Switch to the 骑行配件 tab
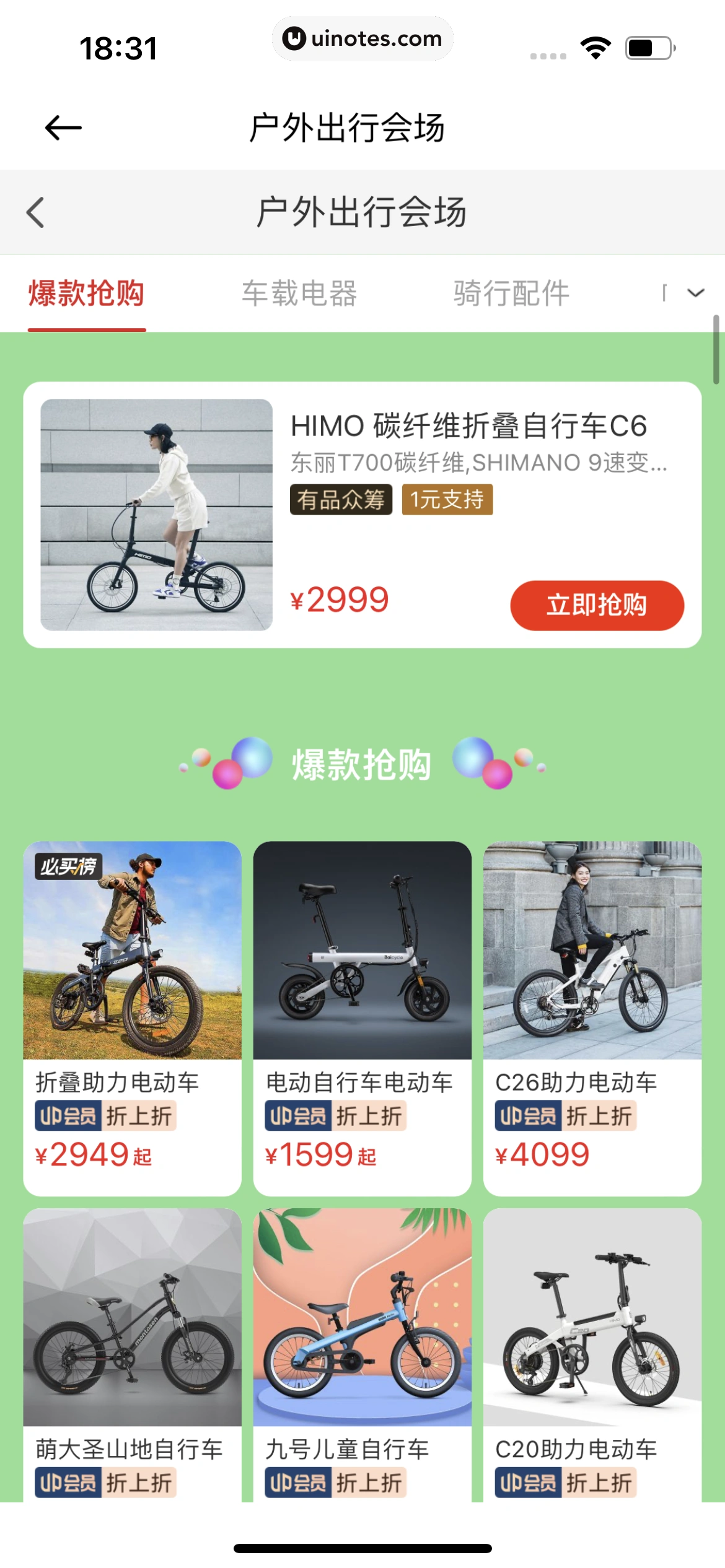Image resolution: width=725 pixels, height=1568 pixels. (x=511, y=294)
